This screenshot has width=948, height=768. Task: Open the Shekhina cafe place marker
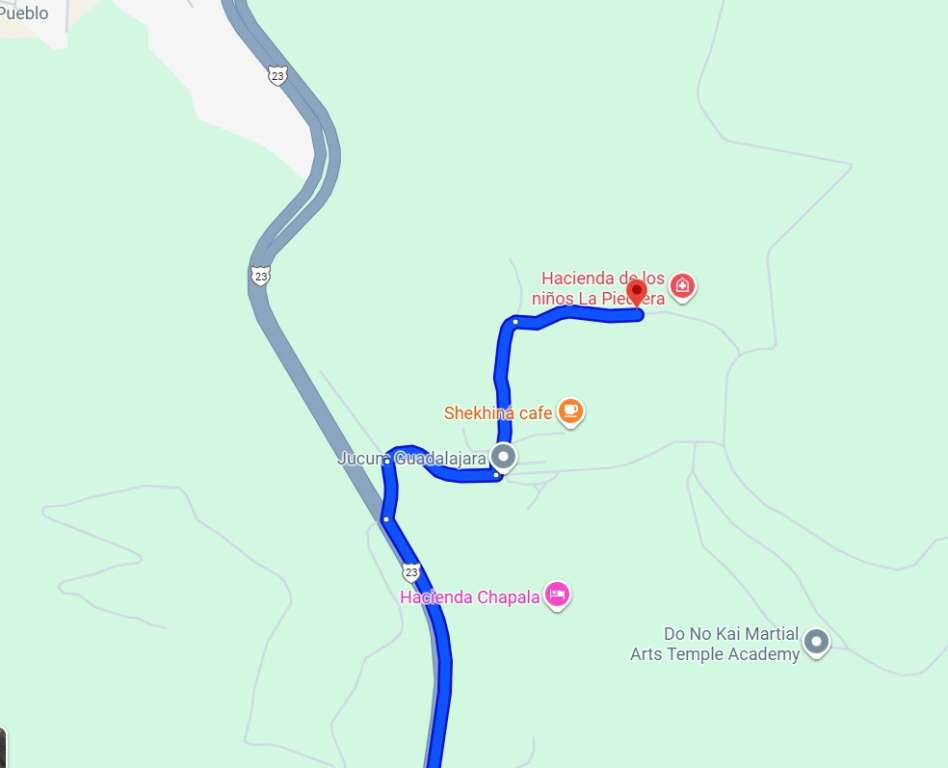tap(570, 411)
